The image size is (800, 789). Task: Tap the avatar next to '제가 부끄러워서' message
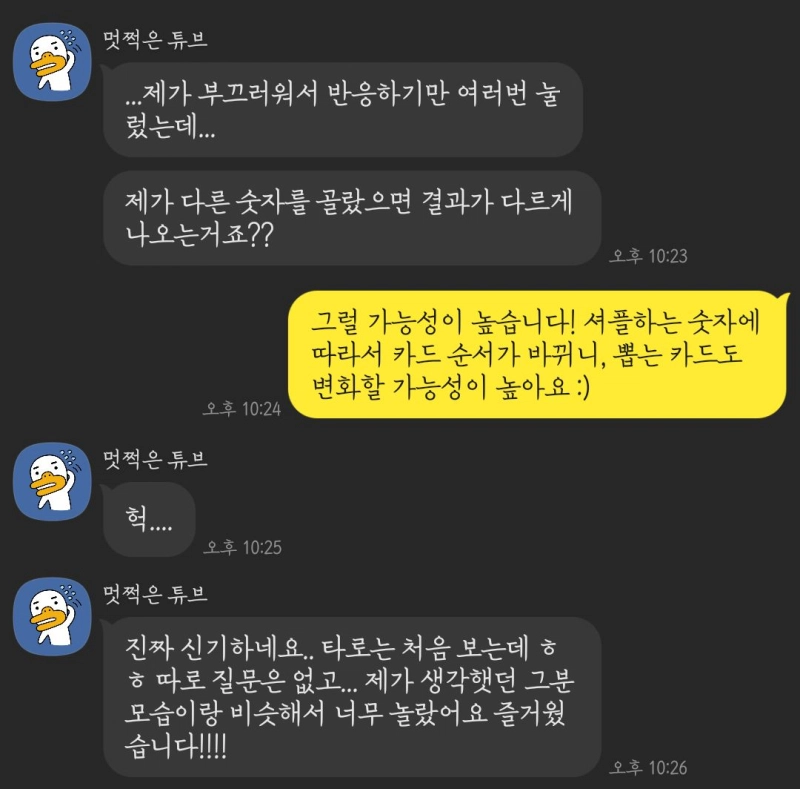click(x=52, y=65)
